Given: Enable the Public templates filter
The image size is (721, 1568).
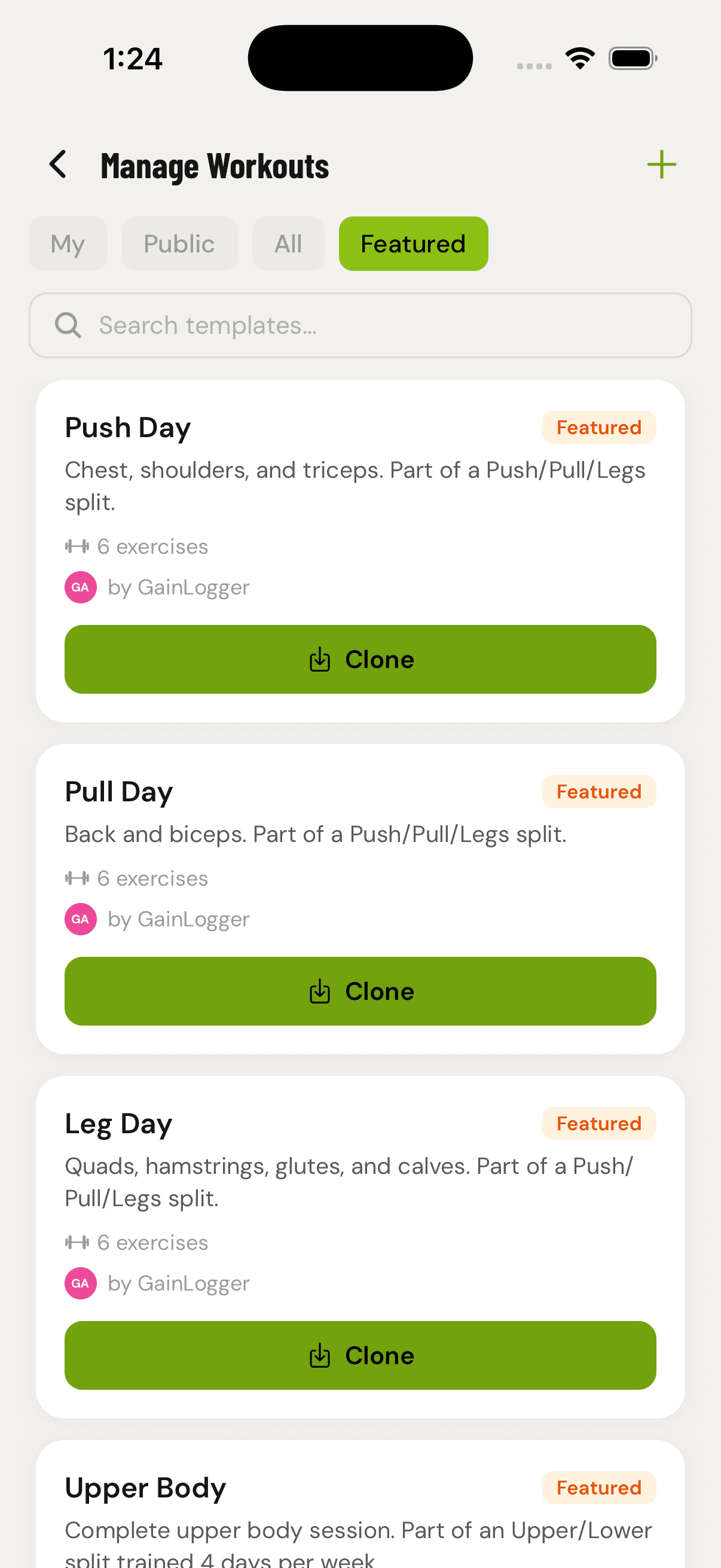Looking at the screenshot, I should click(x=179, y=243).
